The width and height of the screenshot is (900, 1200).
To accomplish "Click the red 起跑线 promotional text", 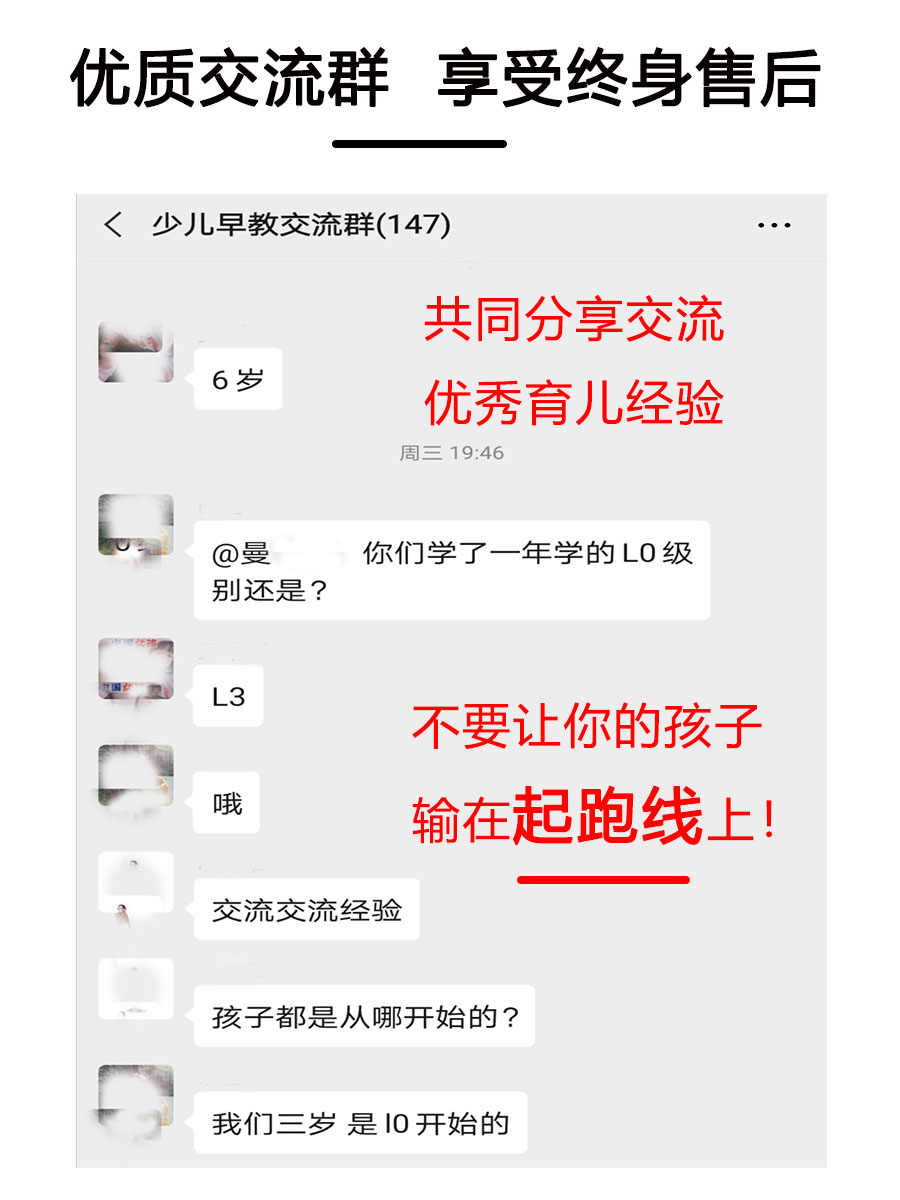I will pos(604,817).
